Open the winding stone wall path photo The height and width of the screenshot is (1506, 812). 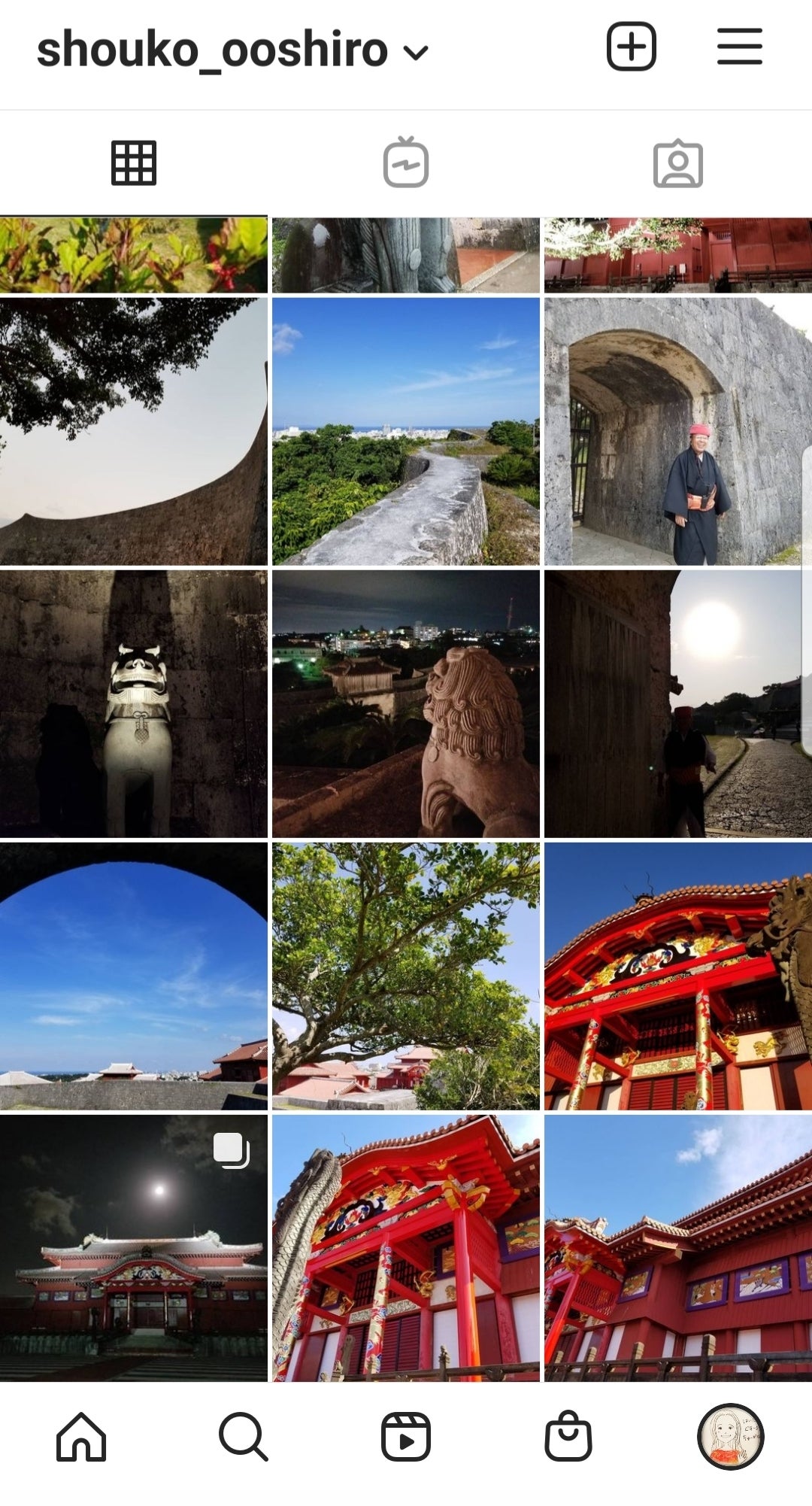(406, 432)
